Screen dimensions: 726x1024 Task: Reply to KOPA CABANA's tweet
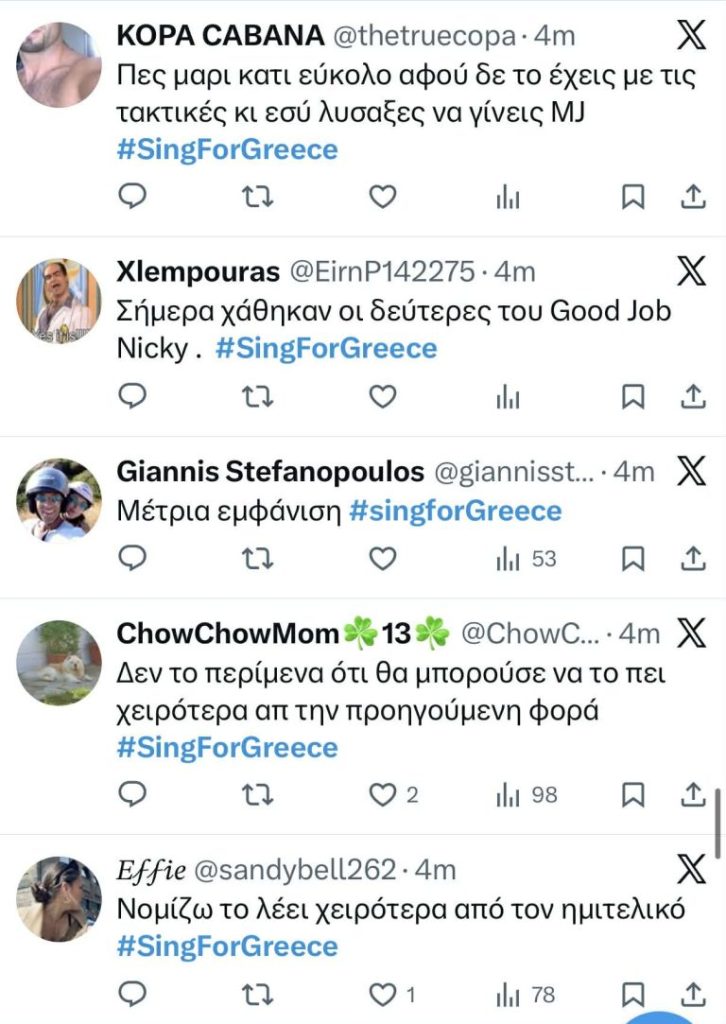pos(133,198)
